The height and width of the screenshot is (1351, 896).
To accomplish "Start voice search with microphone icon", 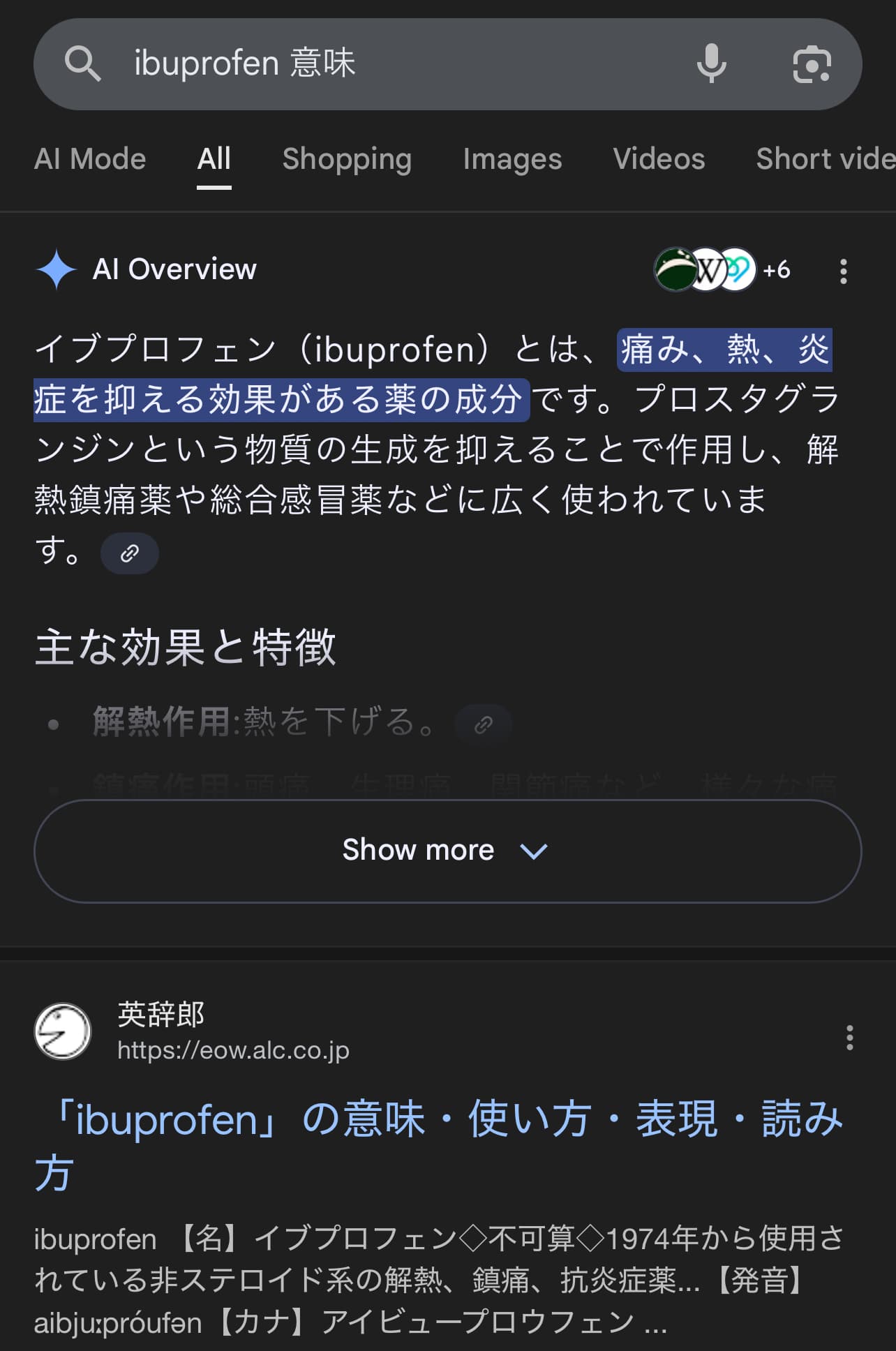I will coord(711,64).
